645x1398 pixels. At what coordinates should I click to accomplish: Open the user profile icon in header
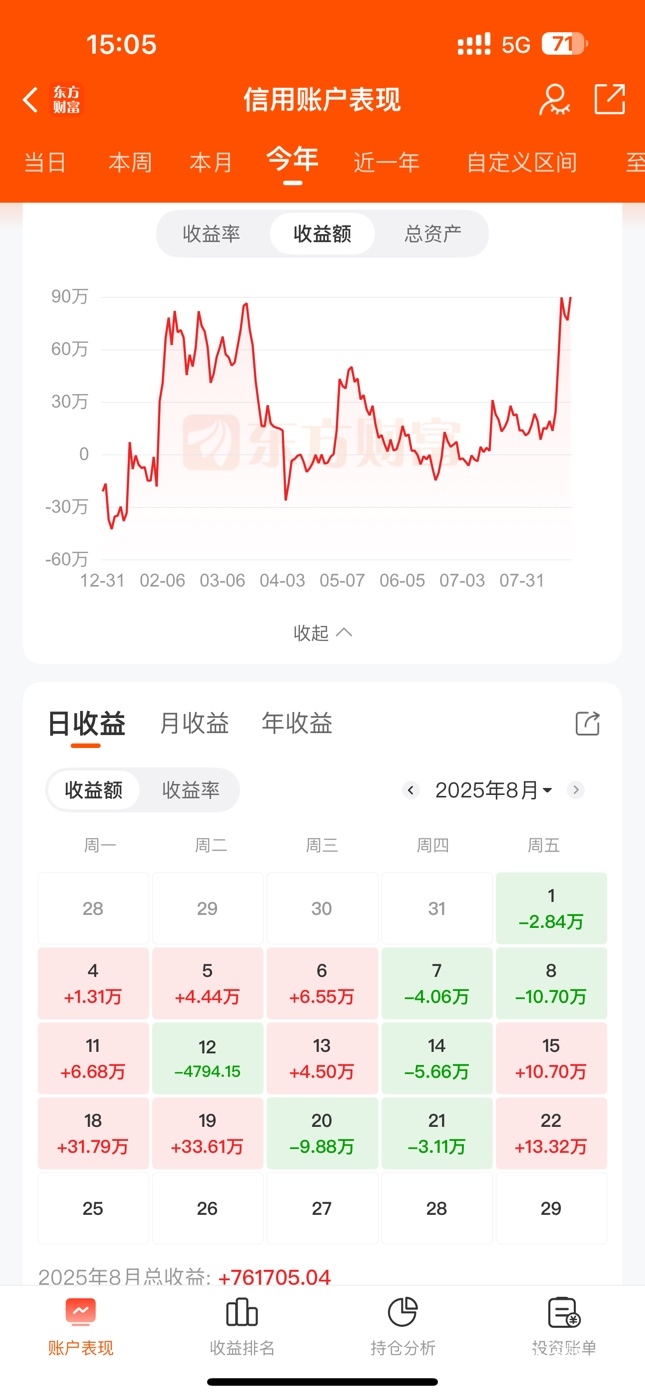tap(553, 99)
